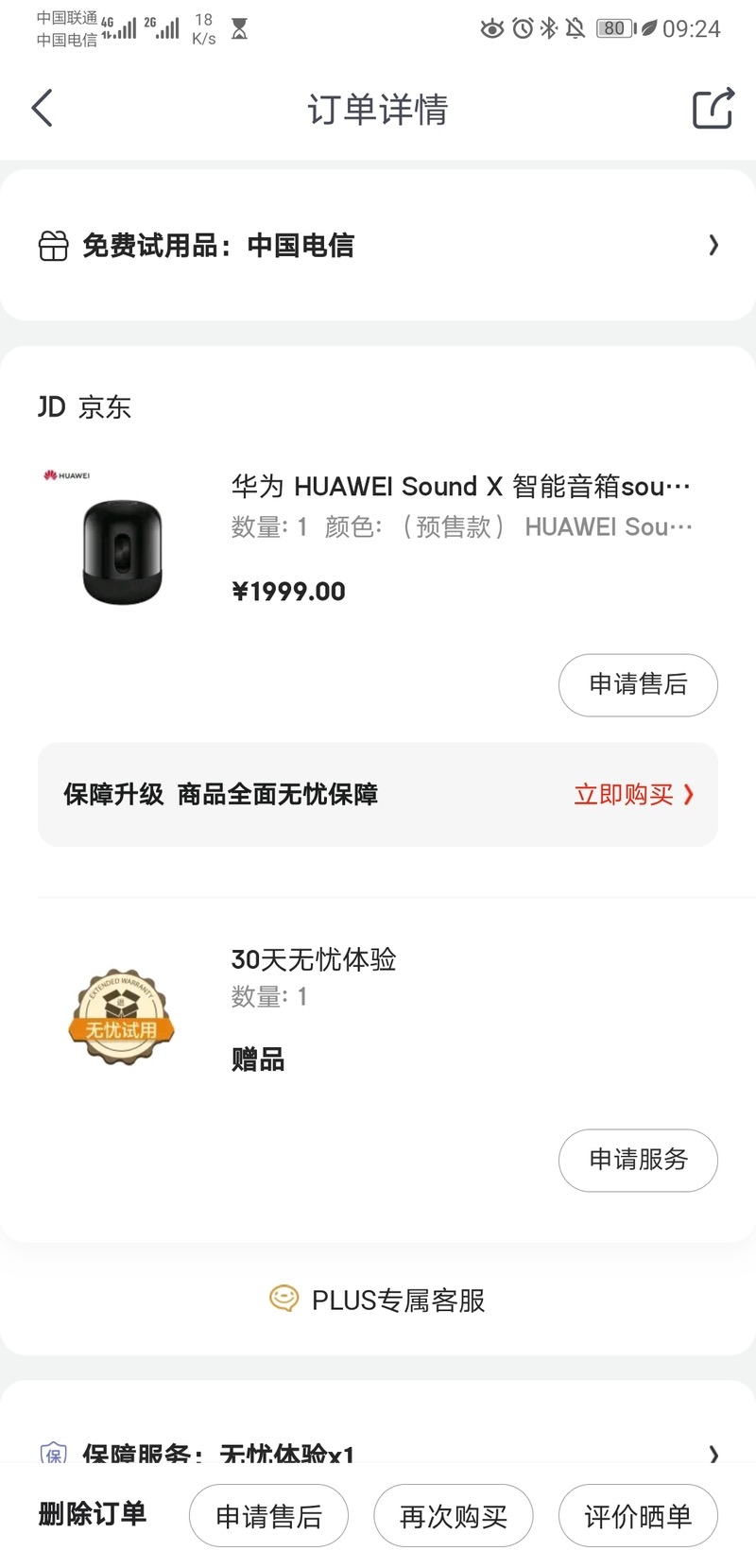Tap 申请售后 in the bottom bar
This screenshot has width=756, height=1568.
pos(268,1516)
